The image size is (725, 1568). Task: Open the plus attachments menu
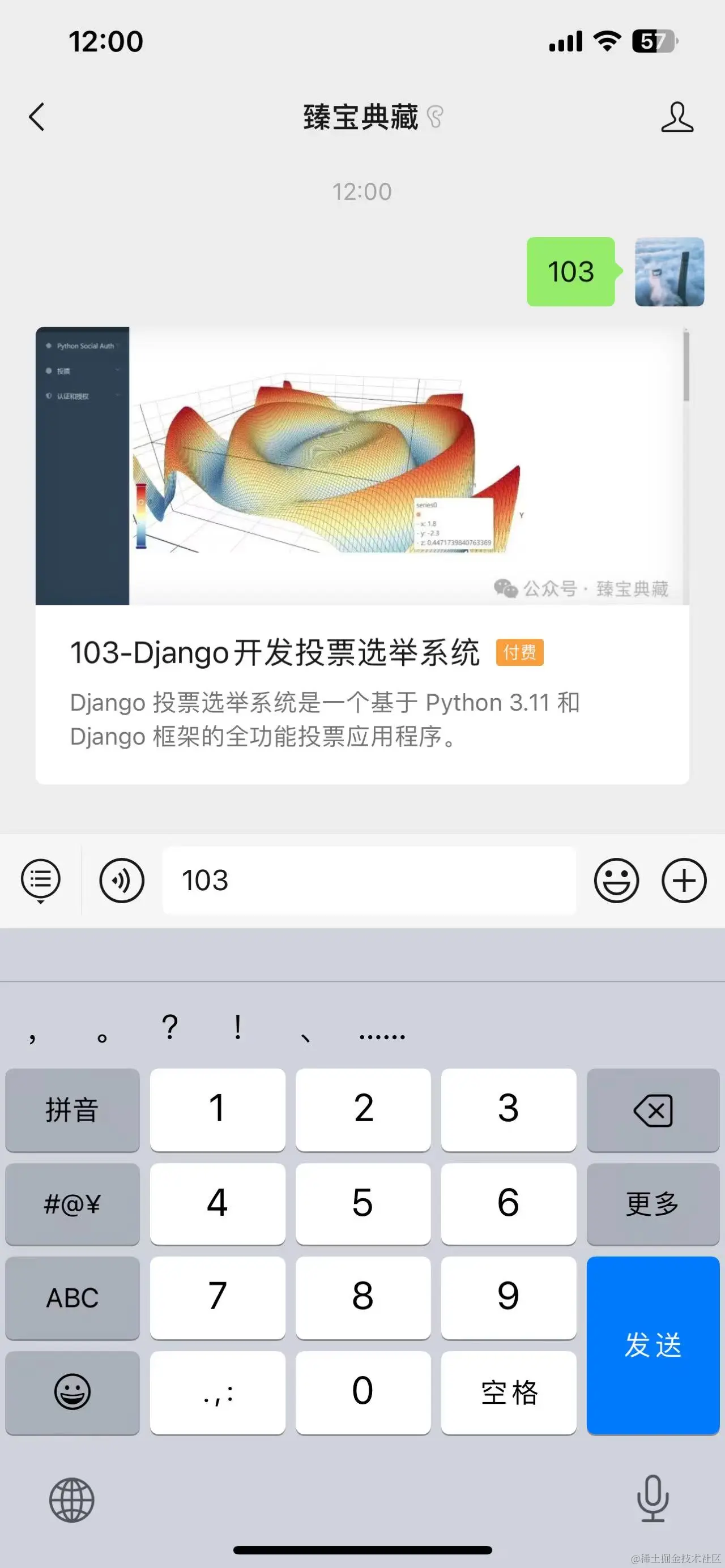click(x=684, y=880)
